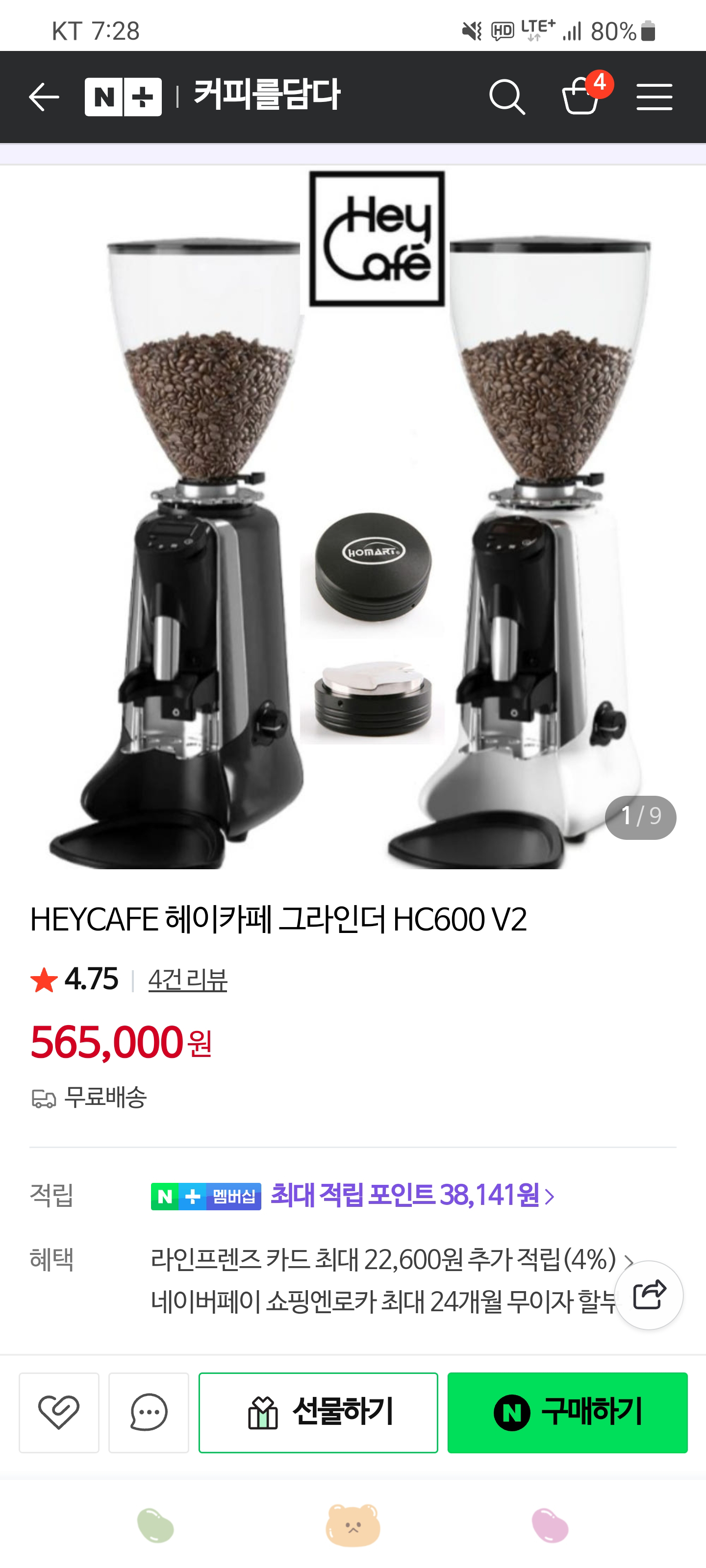Tap the gift box icon on 선물하기
The image size is (706, 1568).
261,1412
